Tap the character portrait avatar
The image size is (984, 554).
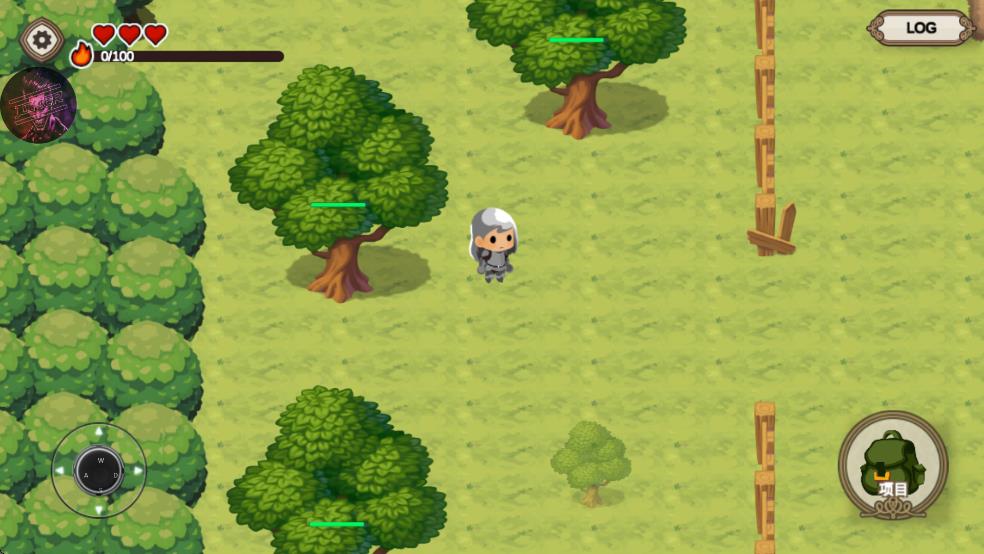tap(38, 105)
